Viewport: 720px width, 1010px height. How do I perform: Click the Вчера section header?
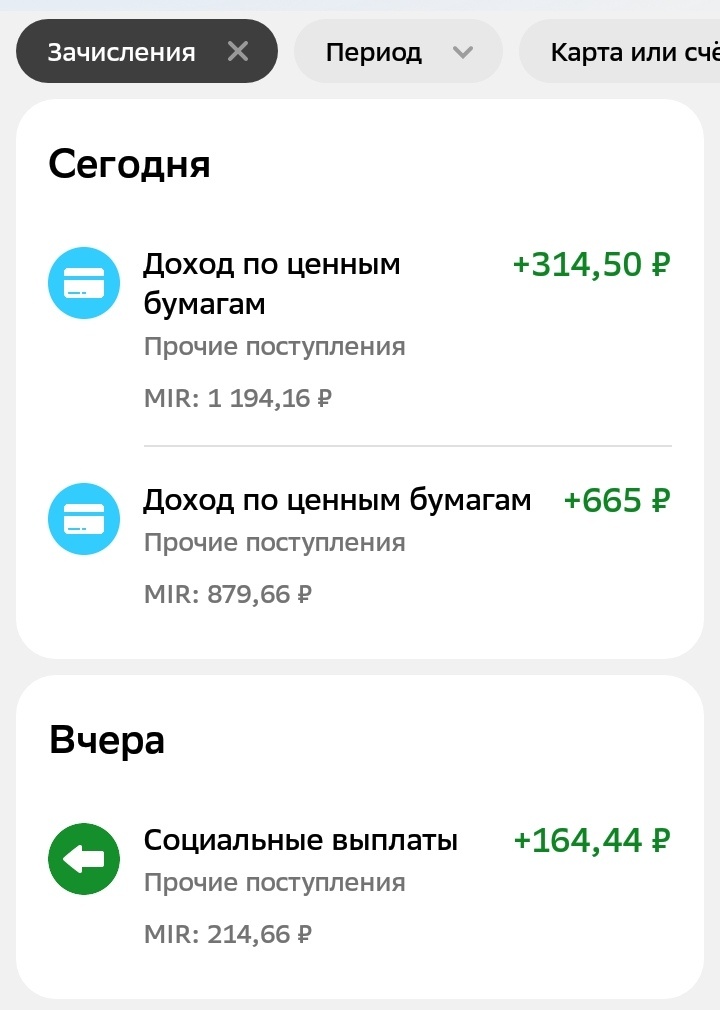point(107,739)
